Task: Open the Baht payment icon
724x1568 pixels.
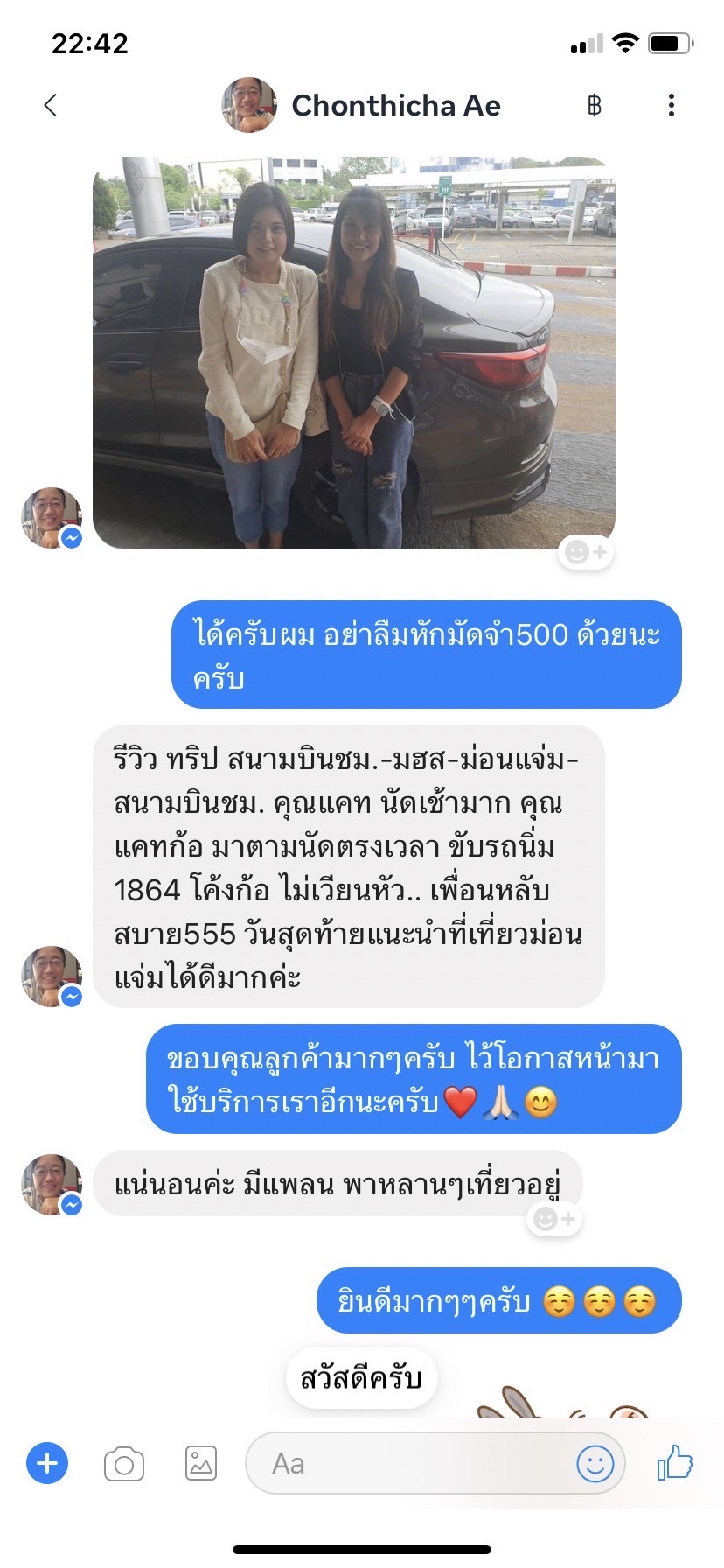Action: pos(595,106)
